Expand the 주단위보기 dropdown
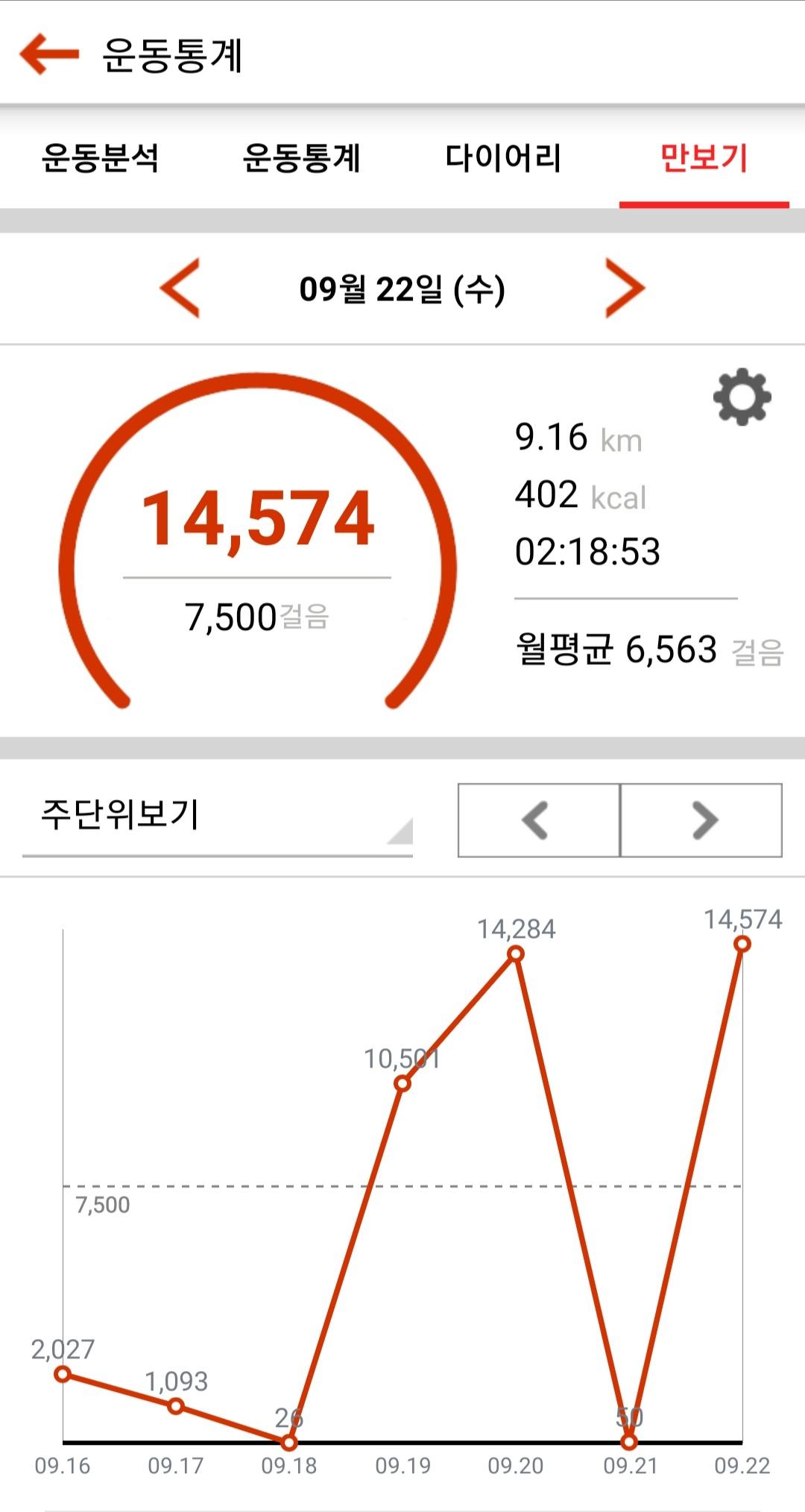 point(218,819)
